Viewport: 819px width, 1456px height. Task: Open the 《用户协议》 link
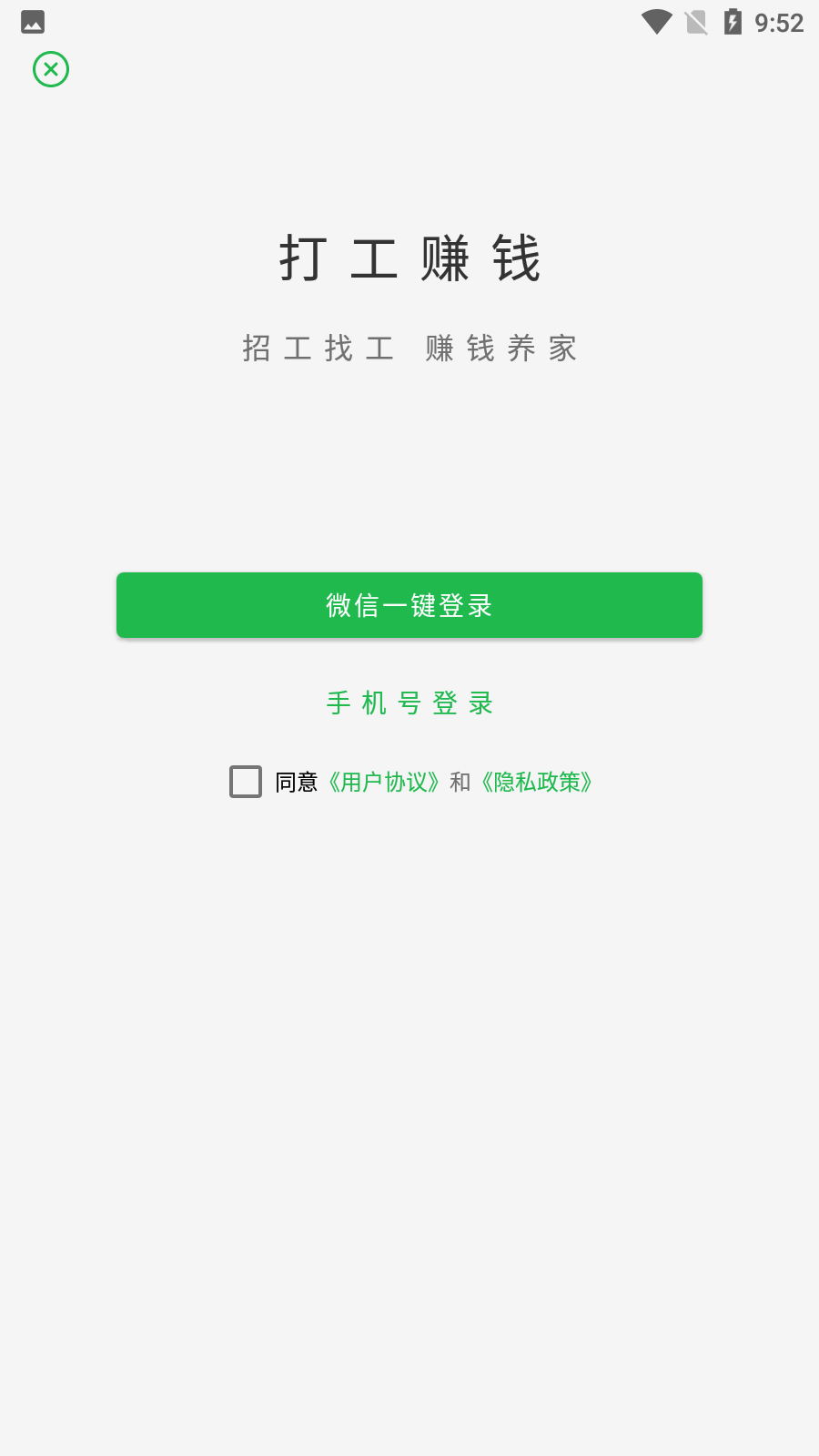tap(384, 782)
